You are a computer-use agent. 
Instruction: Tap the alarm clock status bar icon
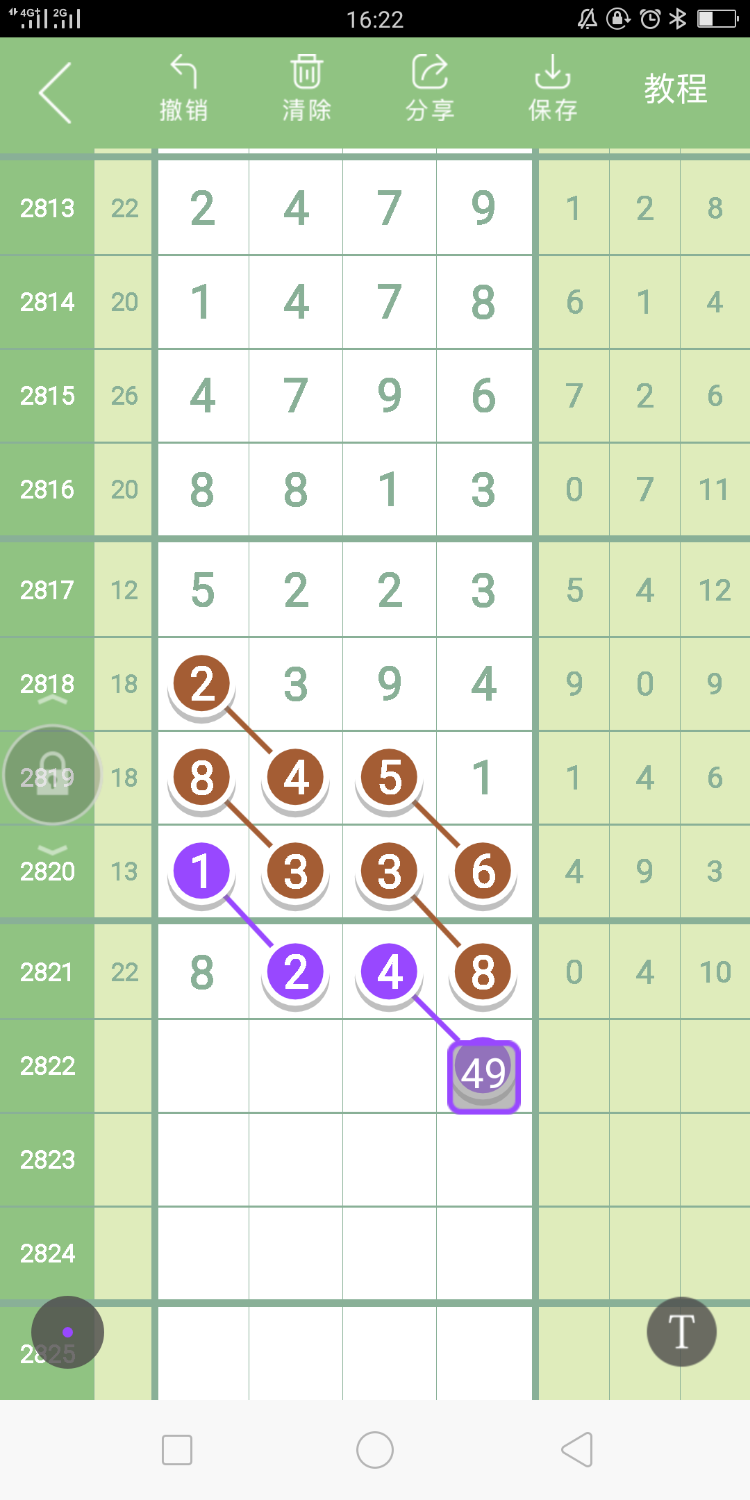pyautogui.click(x=651, y=18)
